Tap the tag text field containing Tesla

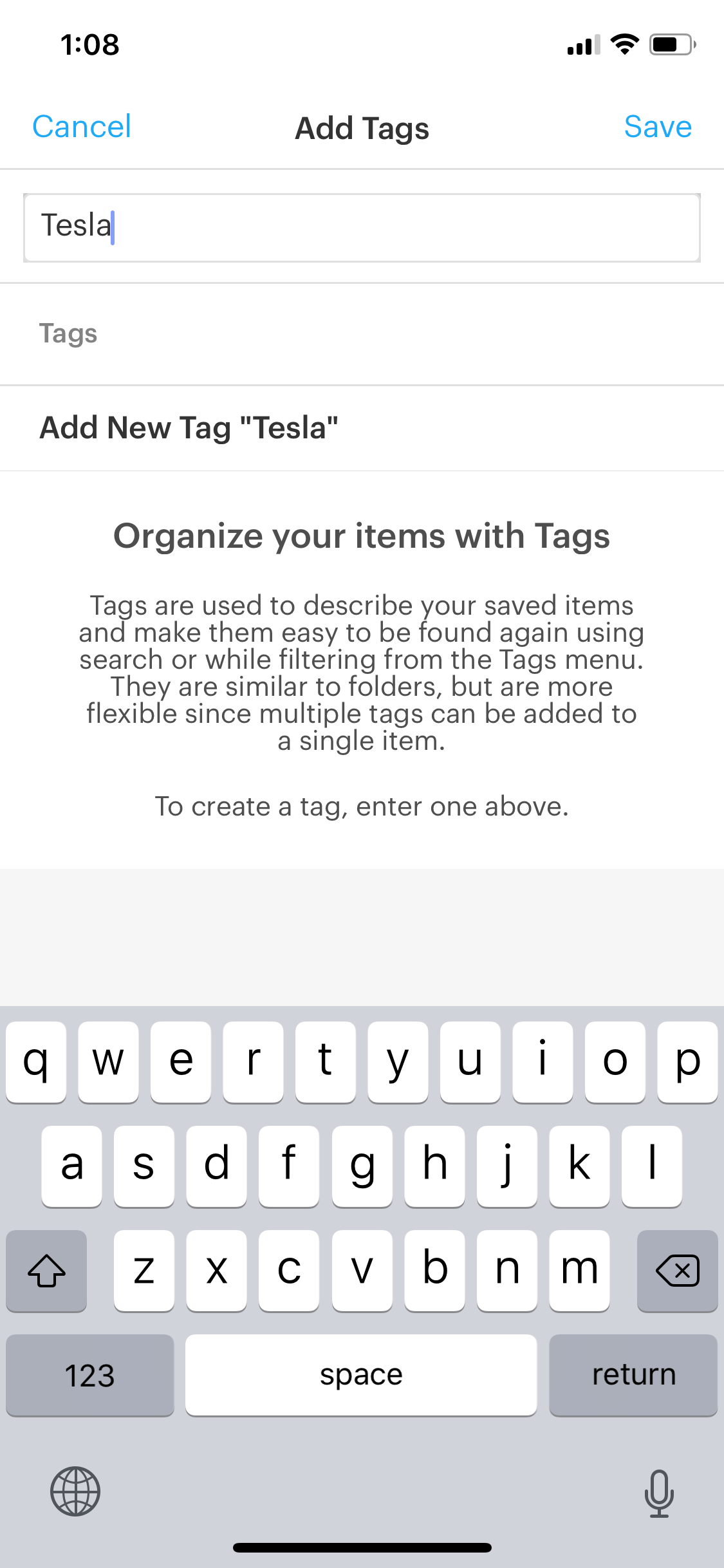362,228
